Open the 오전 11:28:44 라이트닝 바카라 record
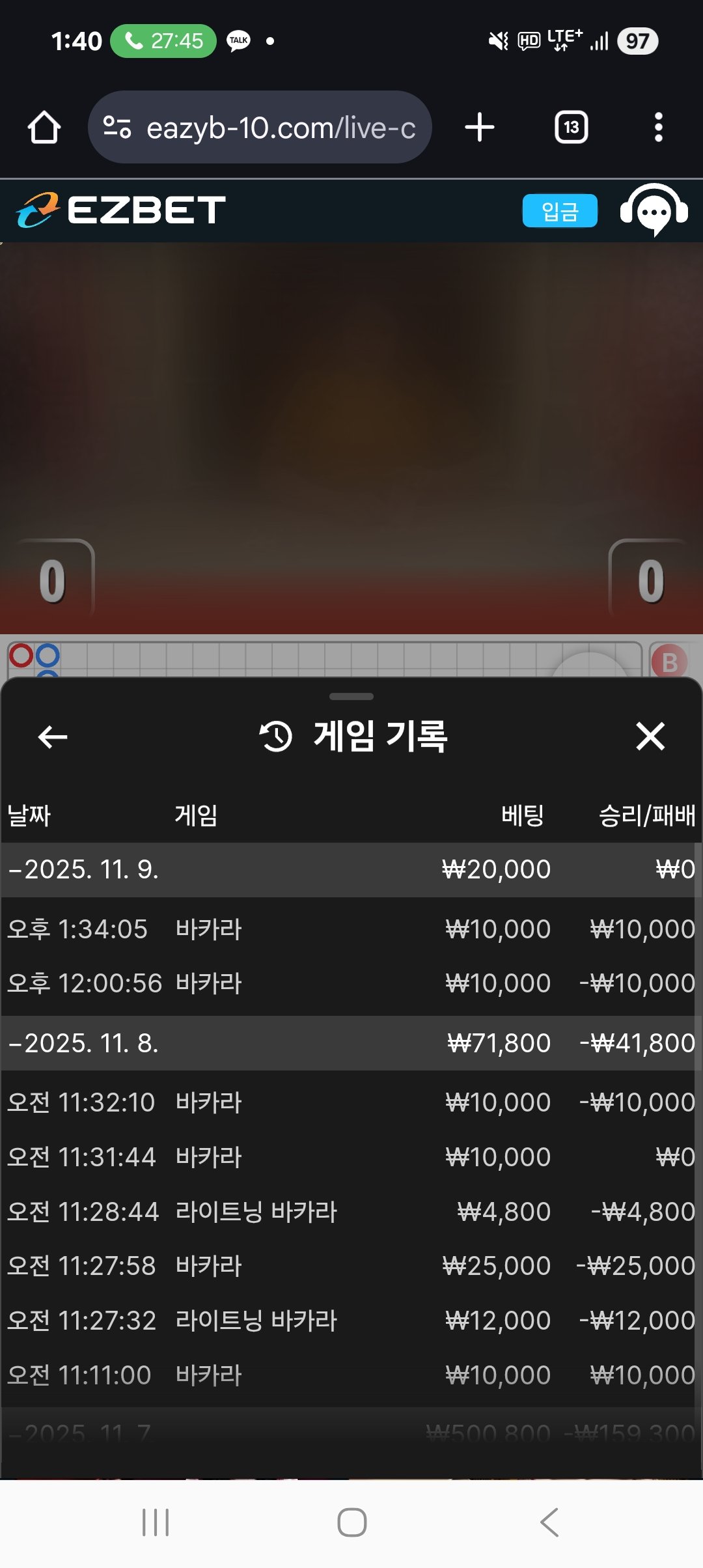The width and height of the screenshot is (703, 1568). [x=350, y=1212]
